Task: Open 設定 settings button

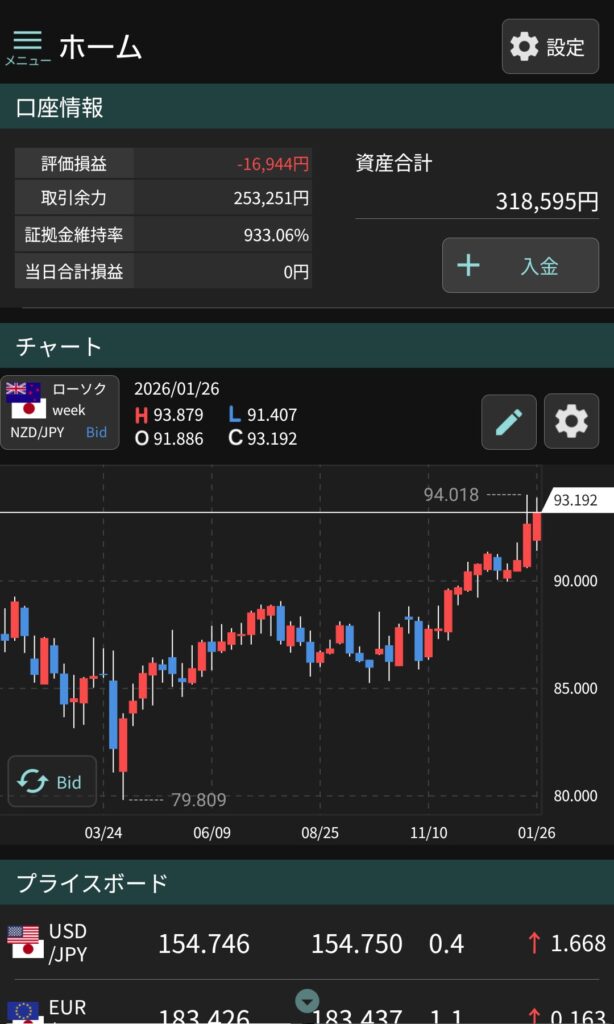Action: pyautogui.click(x=550, y=46)
